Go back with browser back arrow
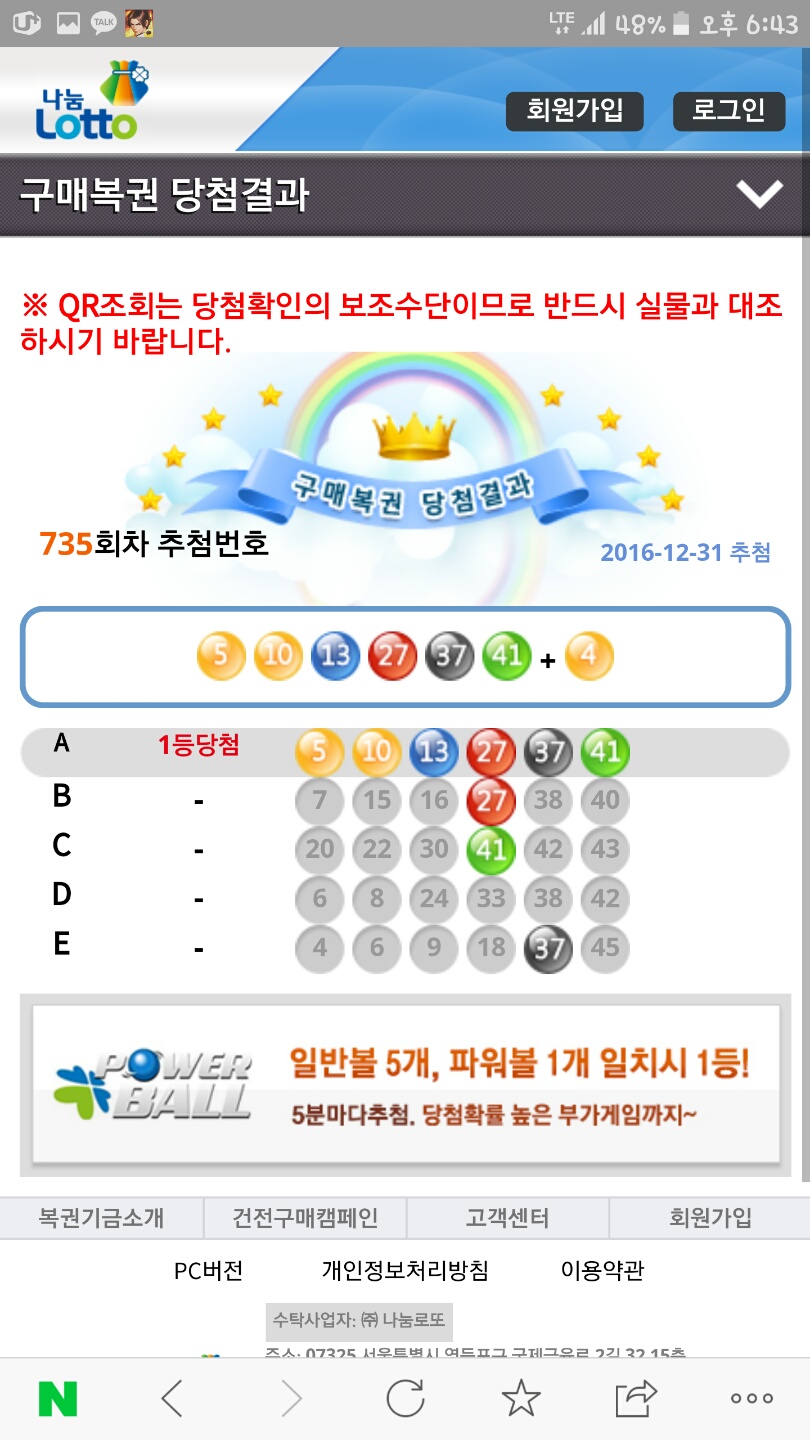This screenshot has width=810, height=1440. click(172, 1398)
